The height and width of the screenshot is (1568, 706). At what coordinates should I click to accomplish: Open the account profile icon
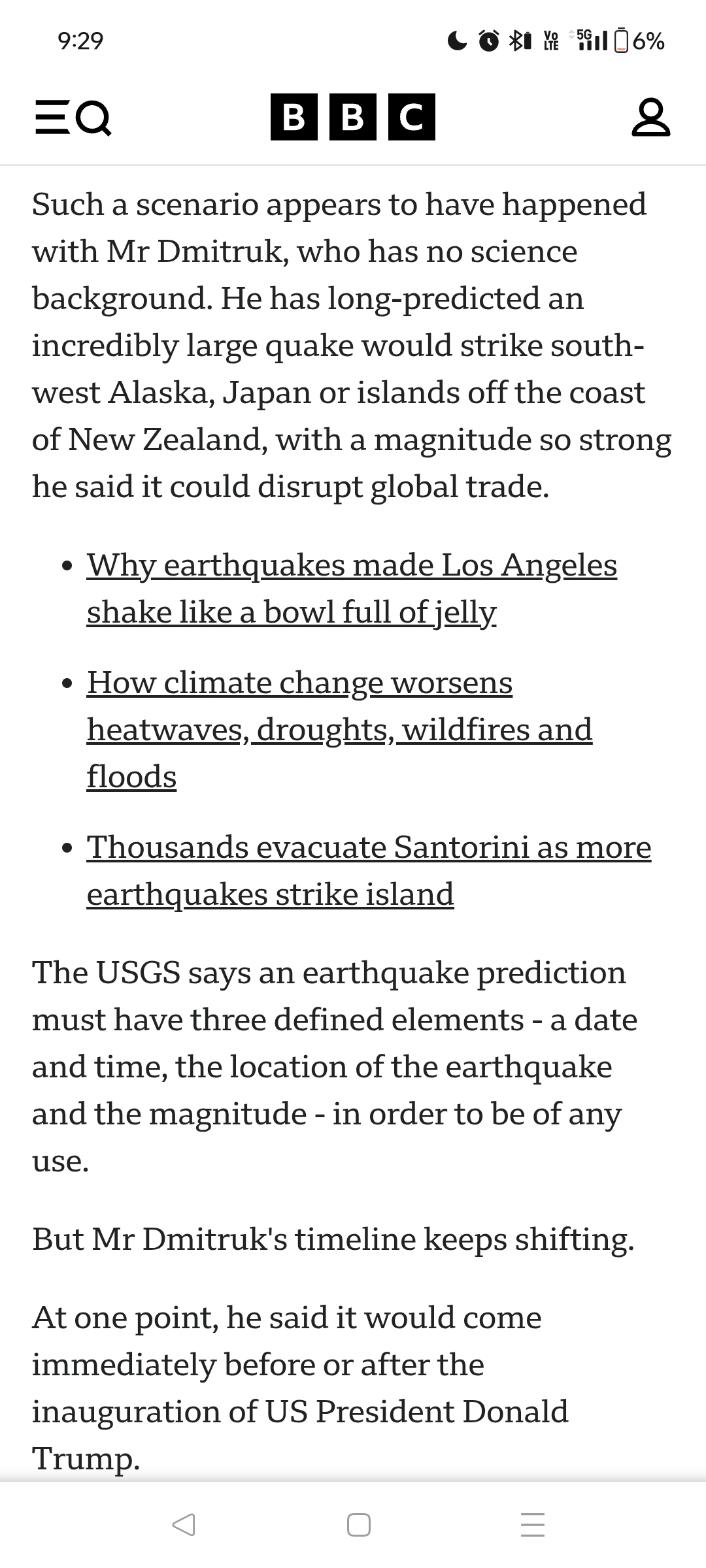650,118
